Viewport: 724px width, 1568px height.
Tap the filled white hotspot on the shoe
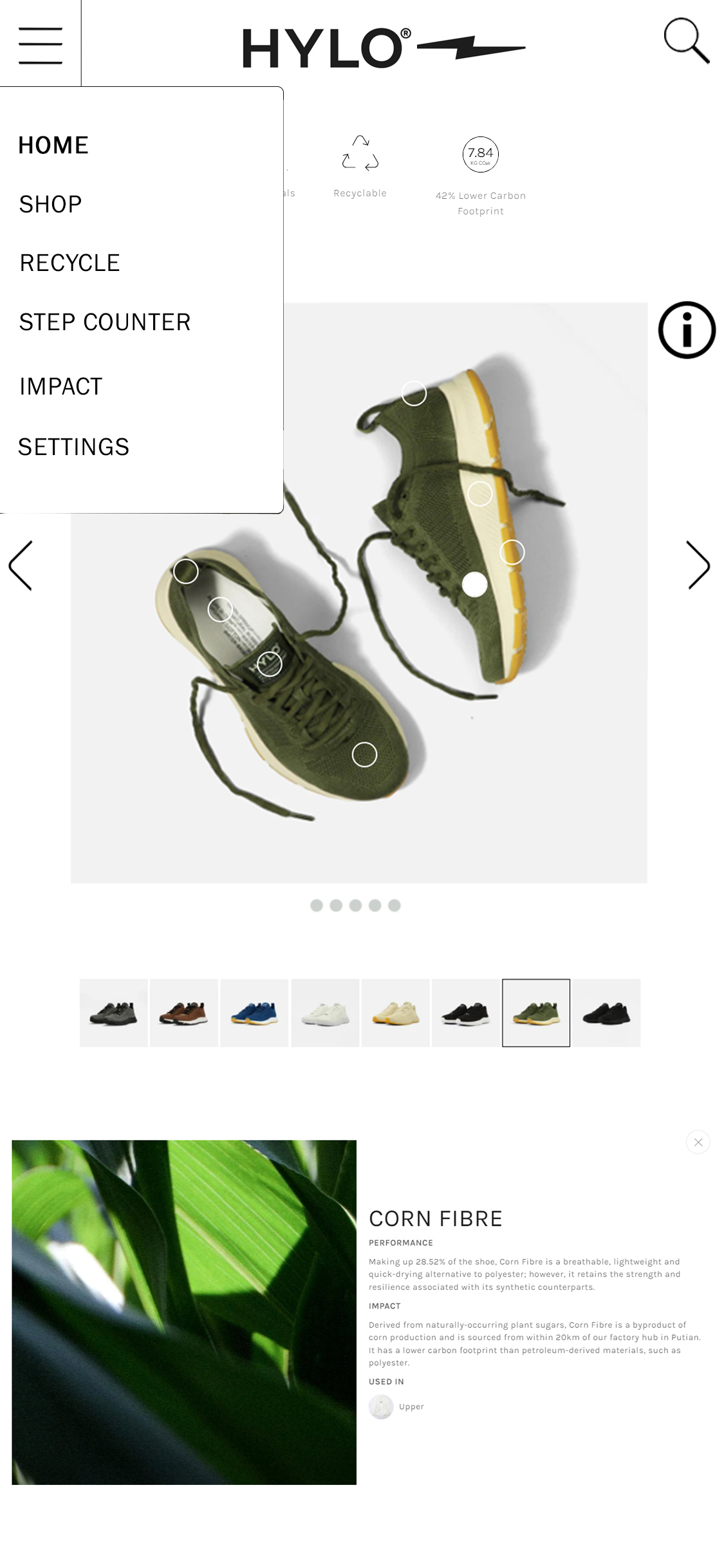pos(474,584)
